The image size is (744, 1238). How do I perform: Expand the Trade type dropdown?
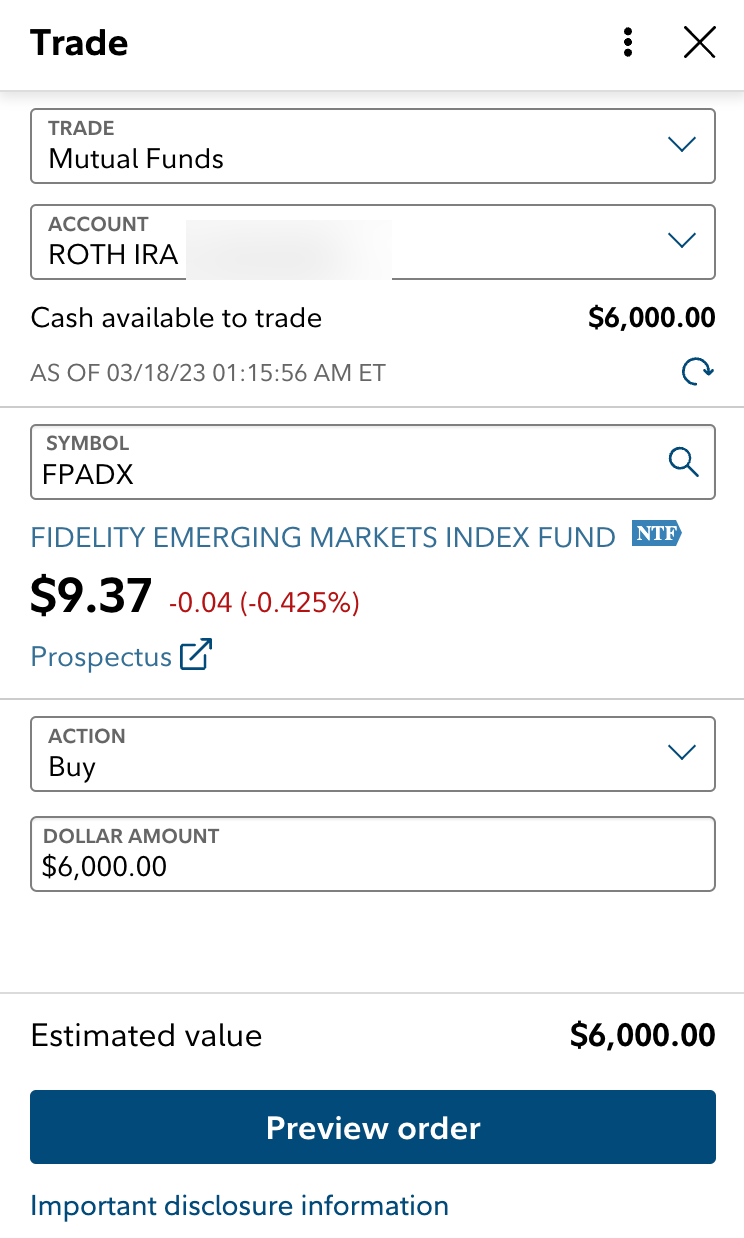pyautogui.click(x=373, y=146)
